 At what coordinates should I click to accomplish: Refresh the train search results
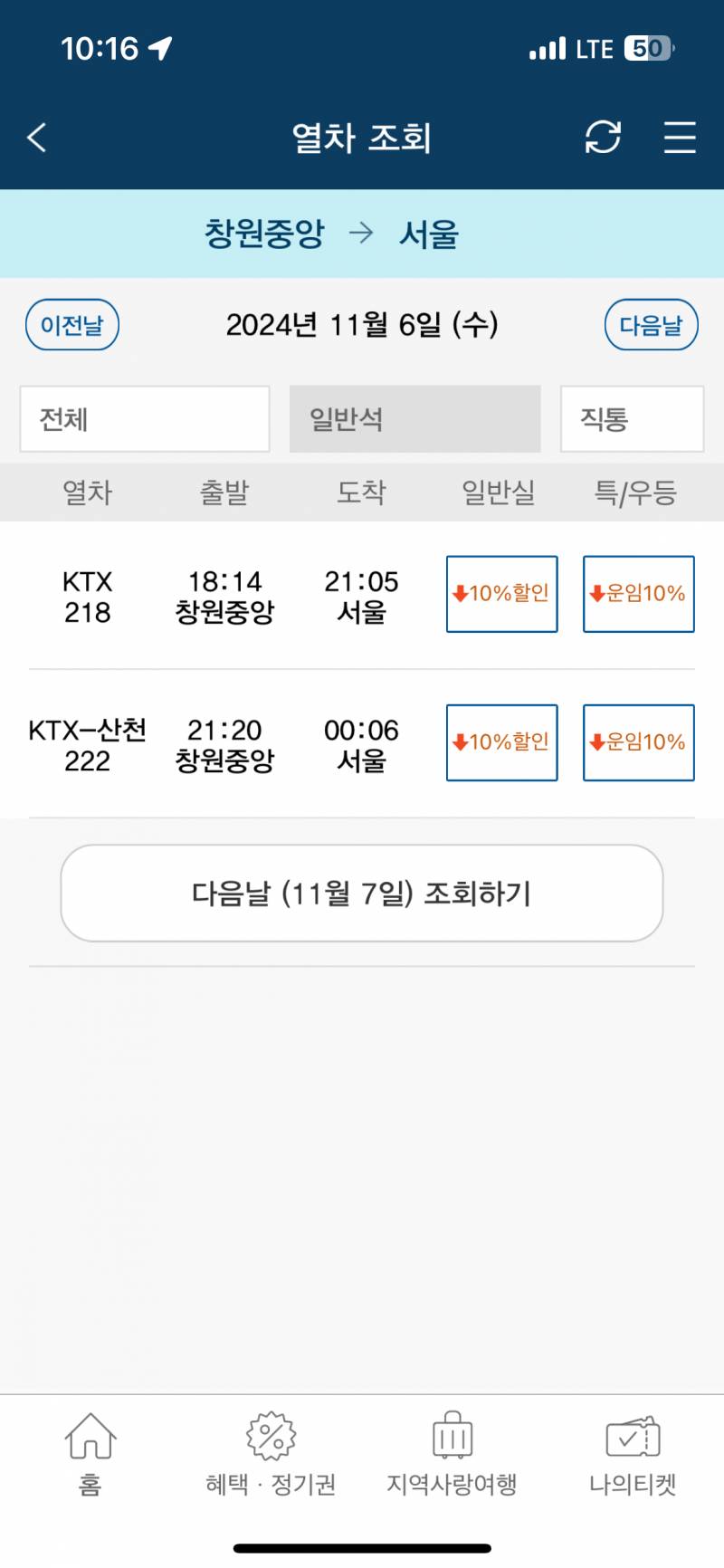pyautogui.click(x=604, y=138)
